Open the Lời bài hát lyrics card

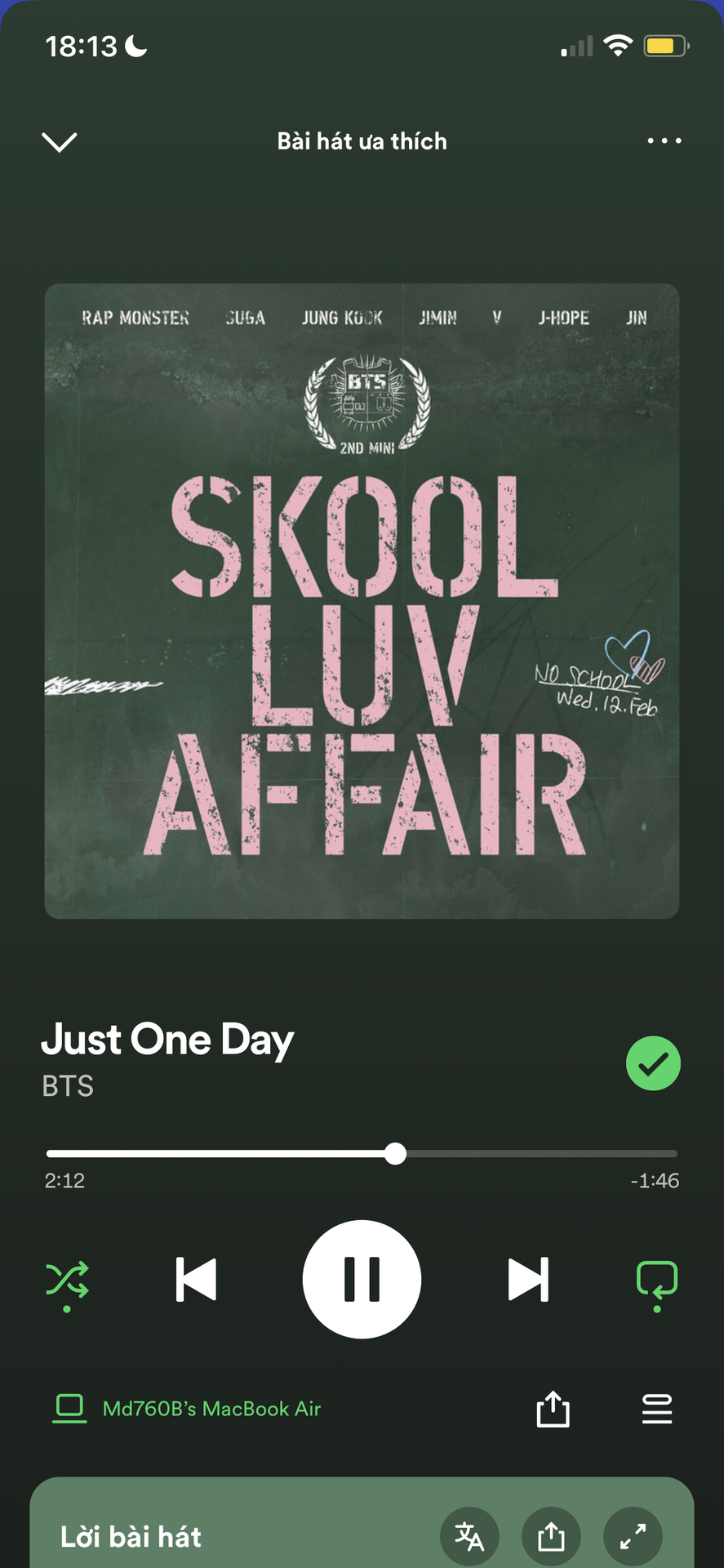[131, 1537]
